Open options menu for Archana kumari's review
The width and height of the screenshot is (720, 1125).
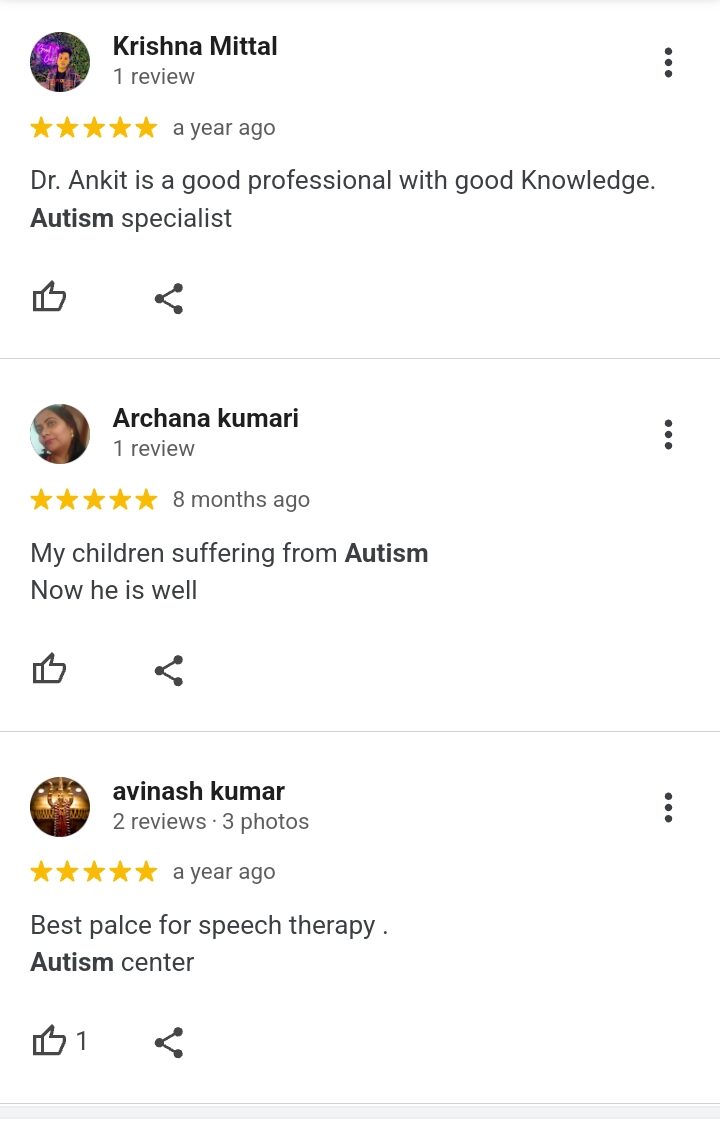(x=668, y=434)
